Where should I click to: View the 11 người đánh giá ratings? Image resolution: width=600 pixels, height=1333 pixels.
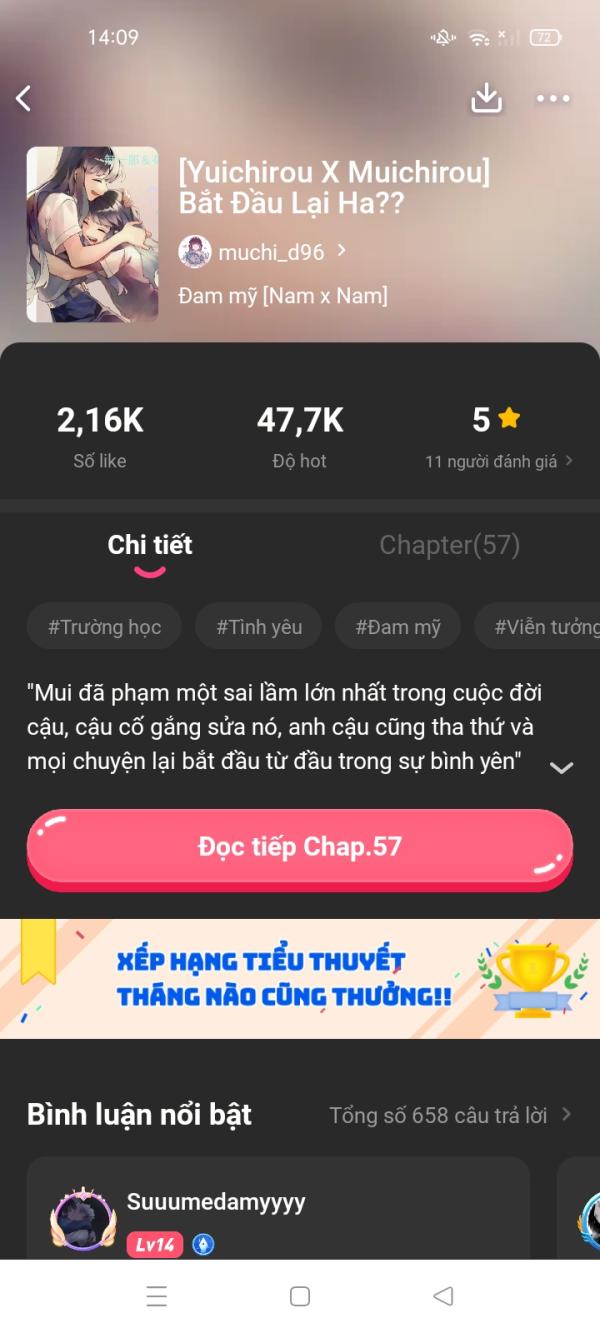[x=499, y=461]
